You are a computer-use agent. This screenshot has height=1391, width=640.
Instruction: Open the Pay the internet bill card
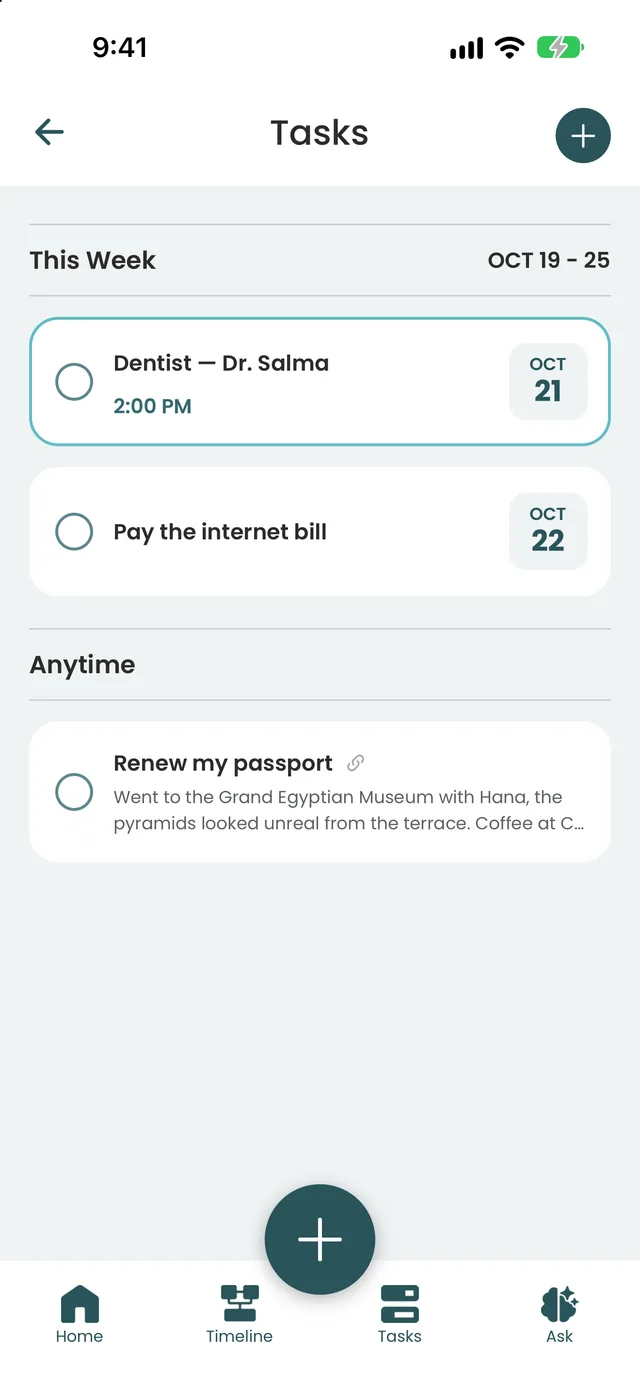click(320, 532)
